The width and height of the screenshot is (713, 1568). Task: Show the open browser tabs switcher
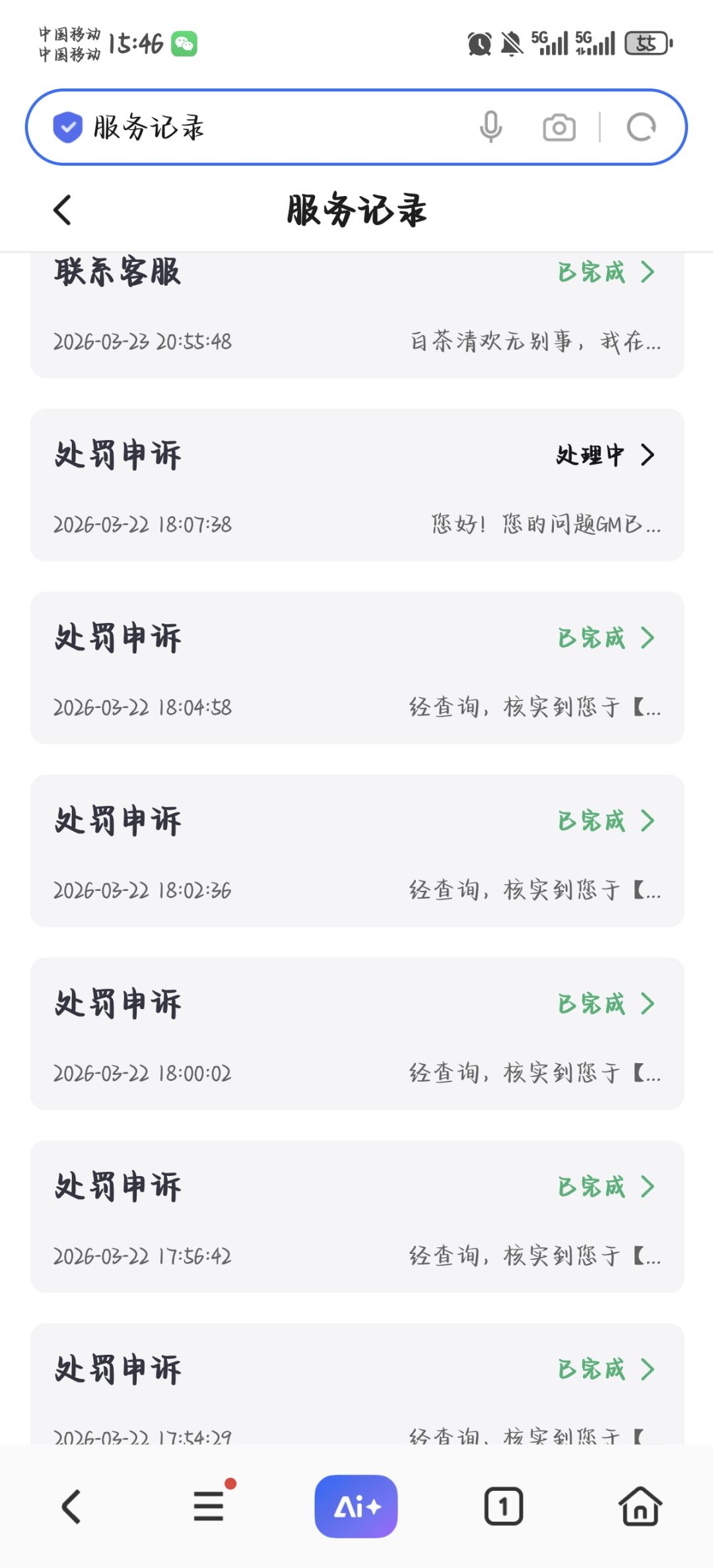(x=504, y=1507)
